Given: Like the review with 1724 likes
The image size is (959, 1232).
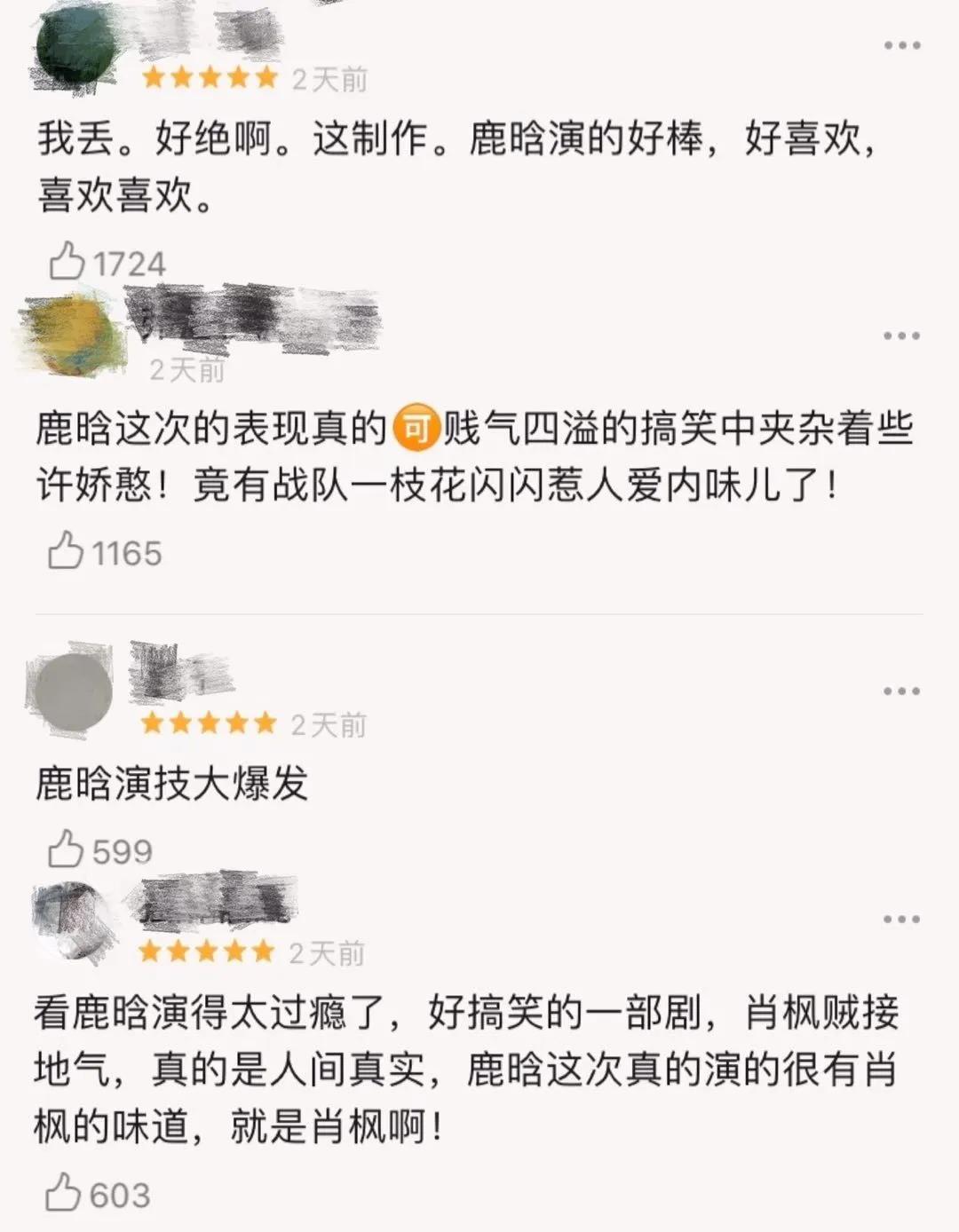Looking at the screenshot, I should 67,263.
